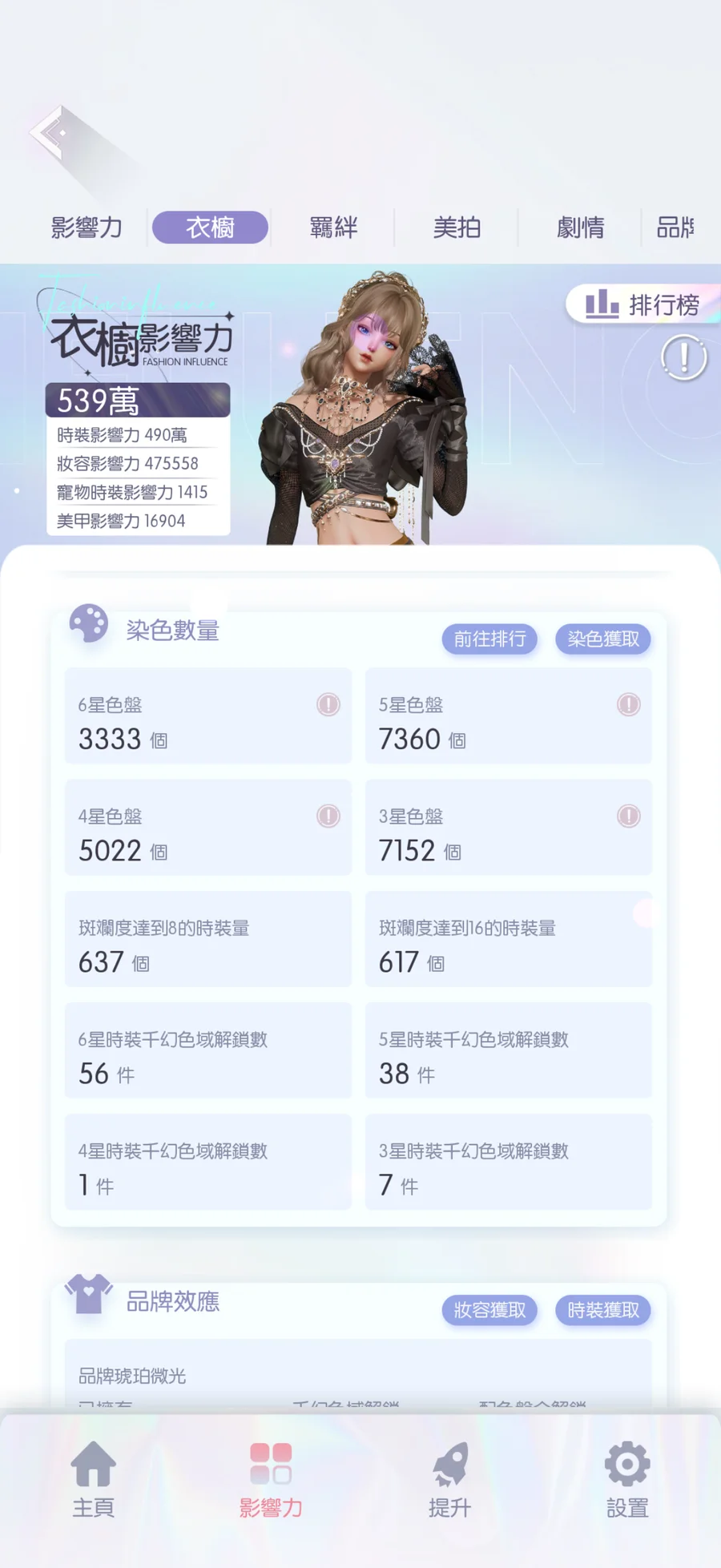The height and width of the screenshot is (1568, 721).
Task: Open the 排行榜 leaderboard
Action: pos(643,304)
